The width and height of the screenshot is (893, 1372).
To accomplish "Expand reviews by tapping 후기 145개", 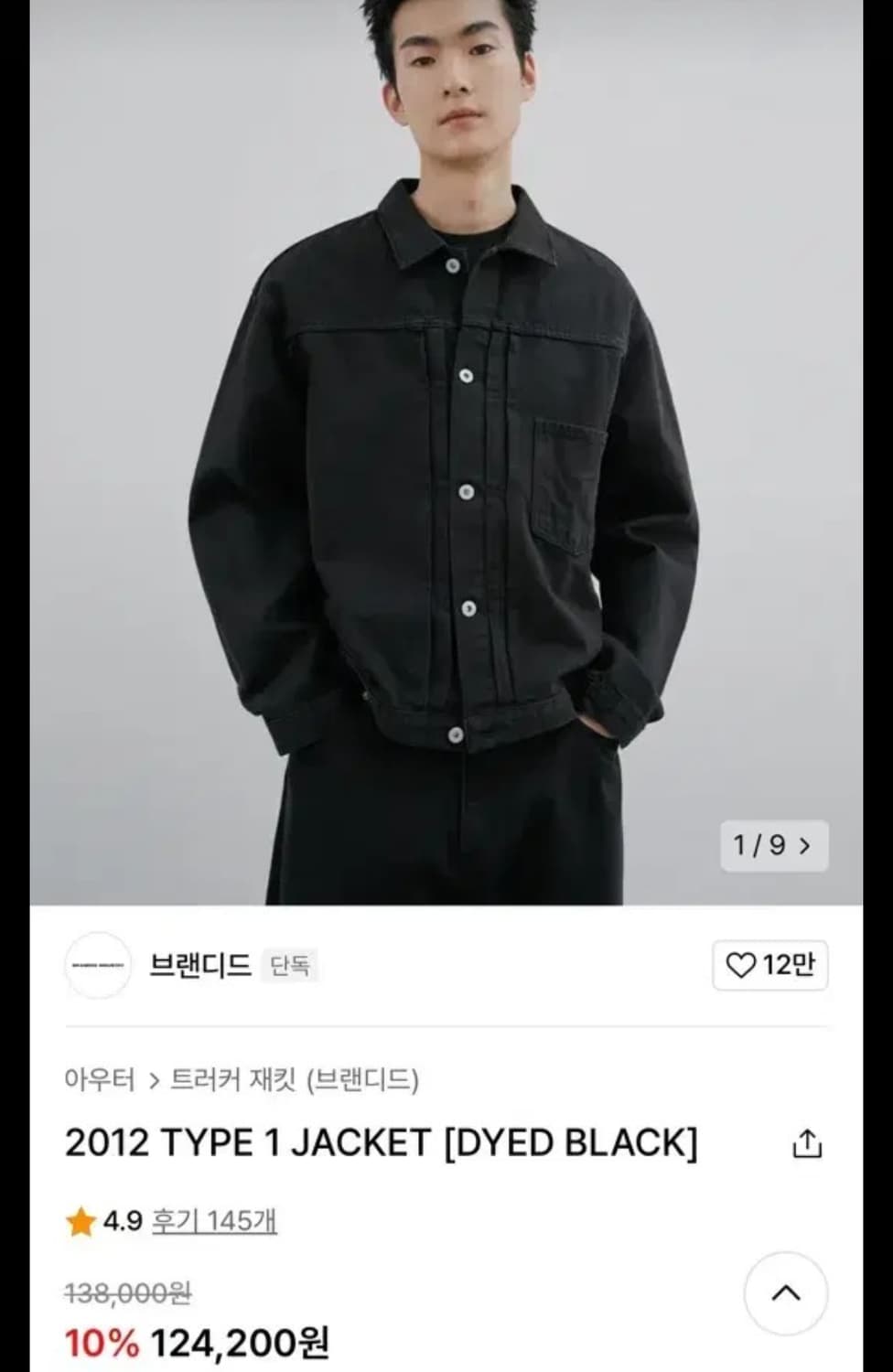I will pos(211,1219).
